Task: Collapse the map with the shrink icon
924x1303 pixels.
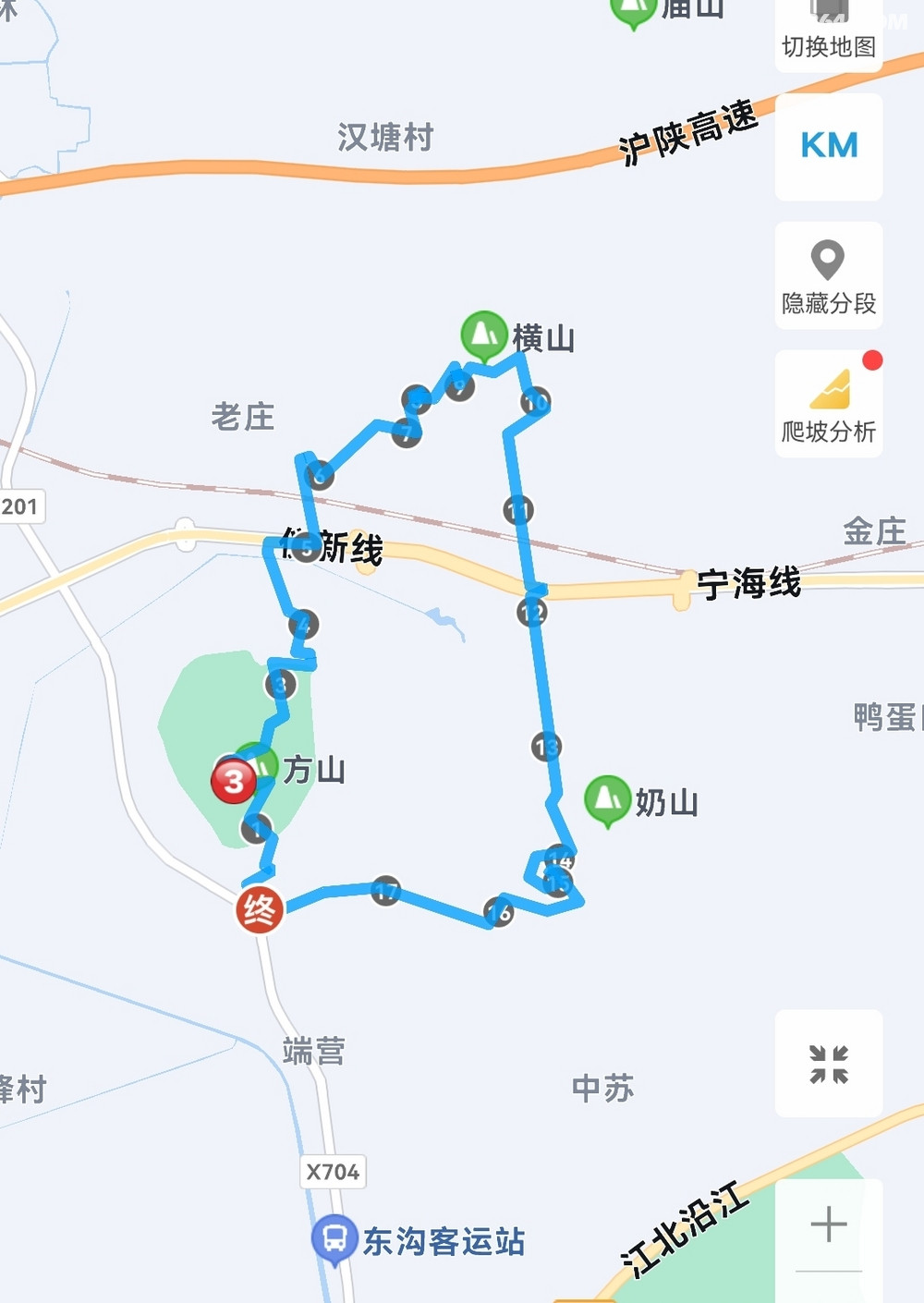Action: pos(829,1064)
